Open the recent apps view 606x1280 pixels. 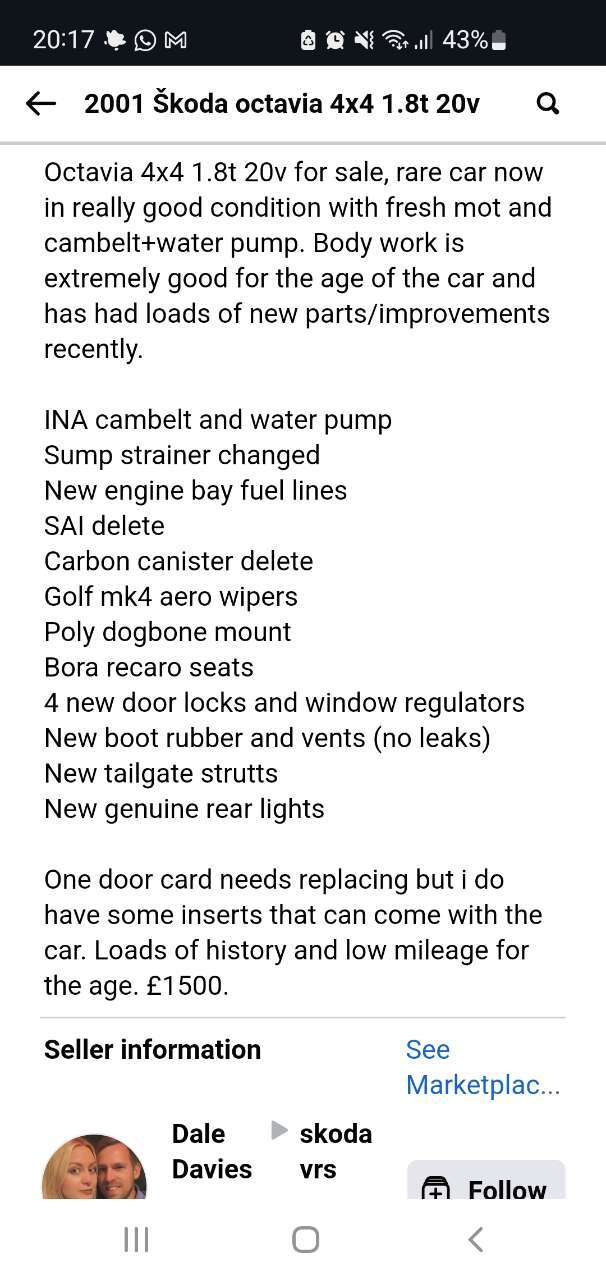[x=136, y=1240]
